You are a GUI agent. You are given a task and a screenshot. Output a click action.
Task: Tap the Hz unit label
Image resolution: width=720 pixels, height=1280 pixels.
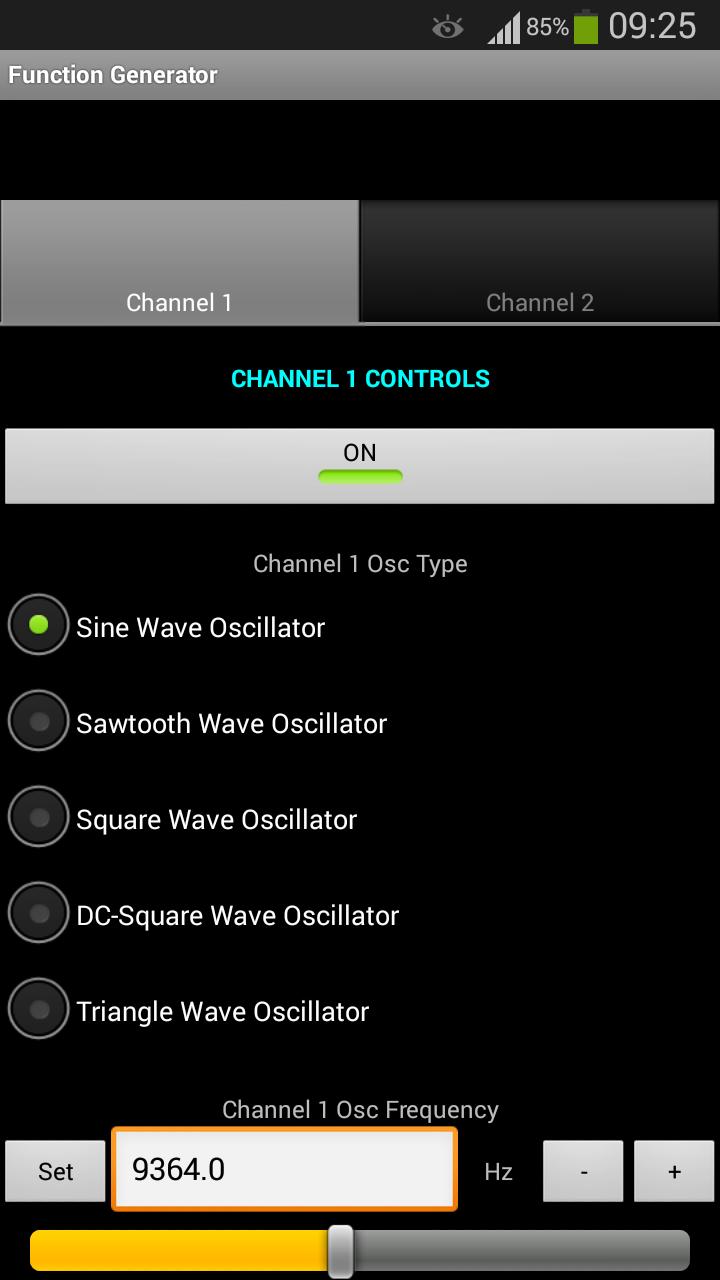pyautogui.click(x=497, y=1171)
